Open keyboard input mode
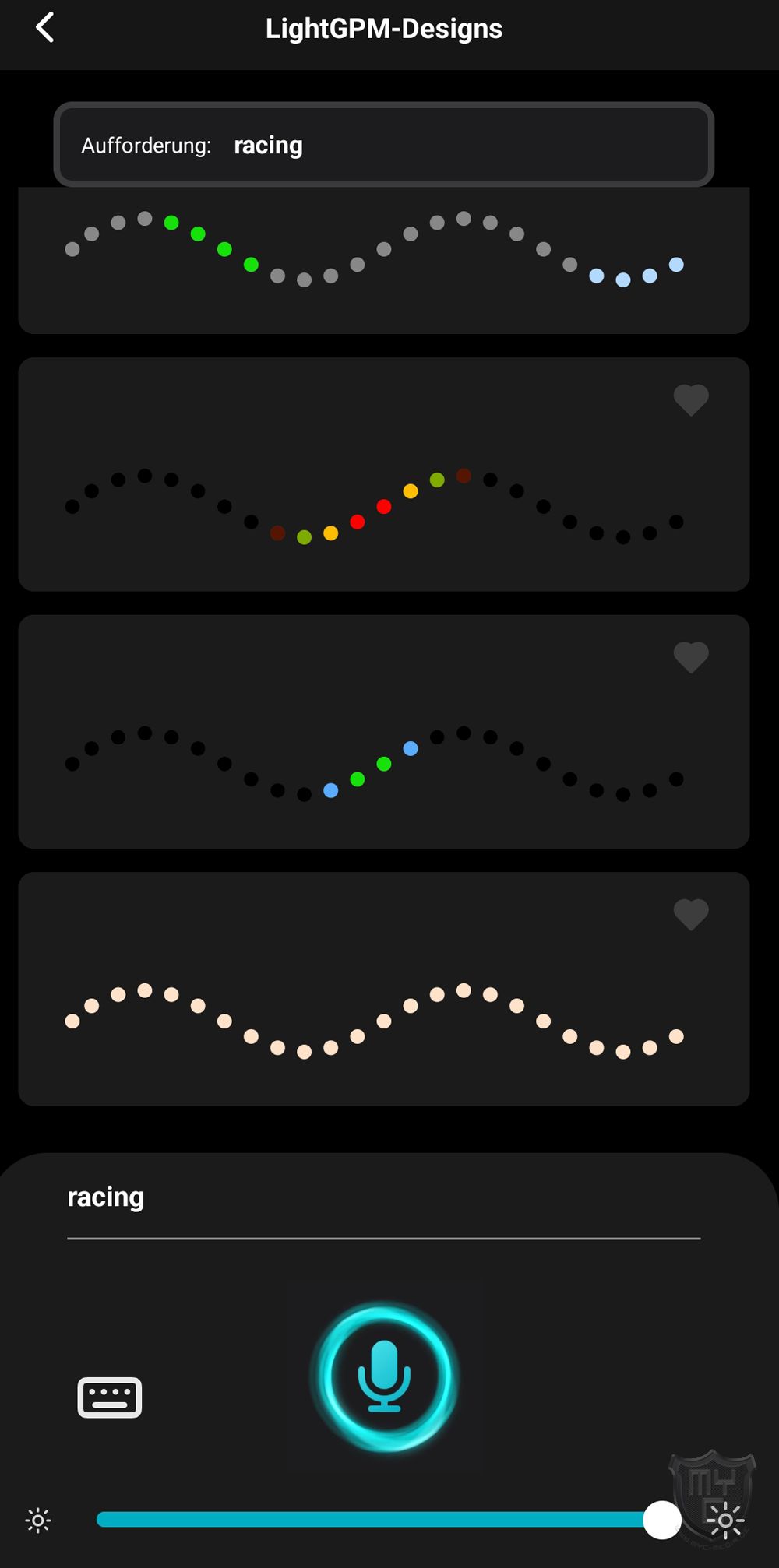The image size is (779, 1568). (110, 1397)
